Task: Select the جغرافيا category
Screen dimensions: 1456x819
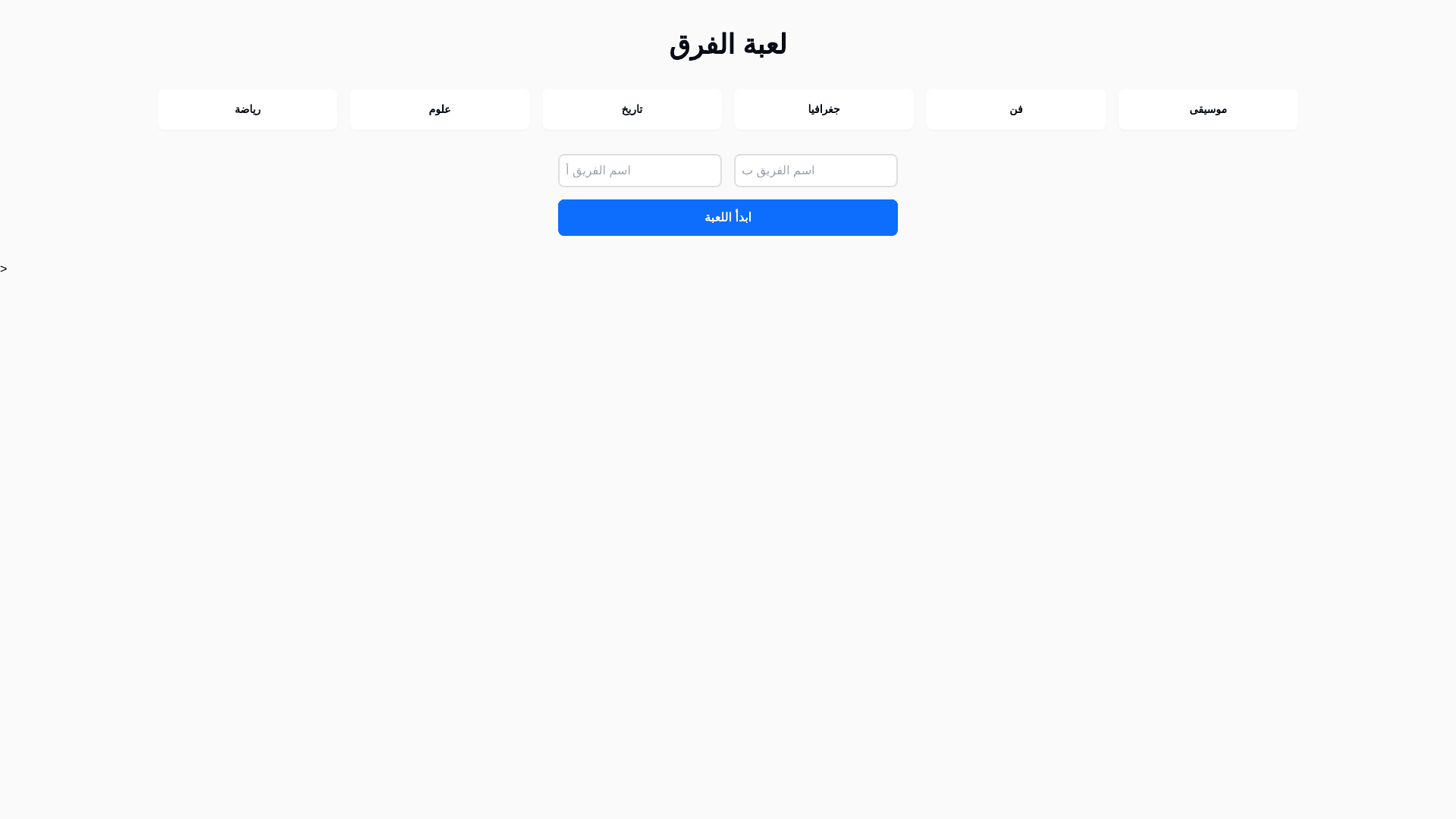Action: (x=824, y=109)
